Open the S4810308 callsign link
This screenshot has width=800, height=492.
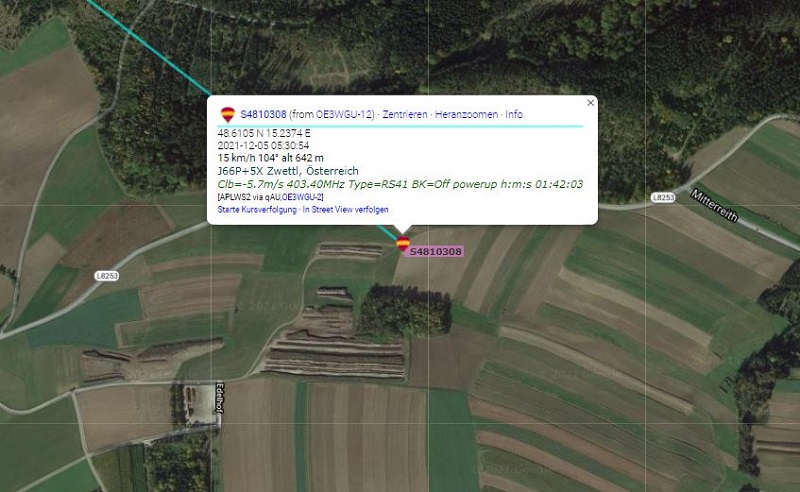coord(263,115)
